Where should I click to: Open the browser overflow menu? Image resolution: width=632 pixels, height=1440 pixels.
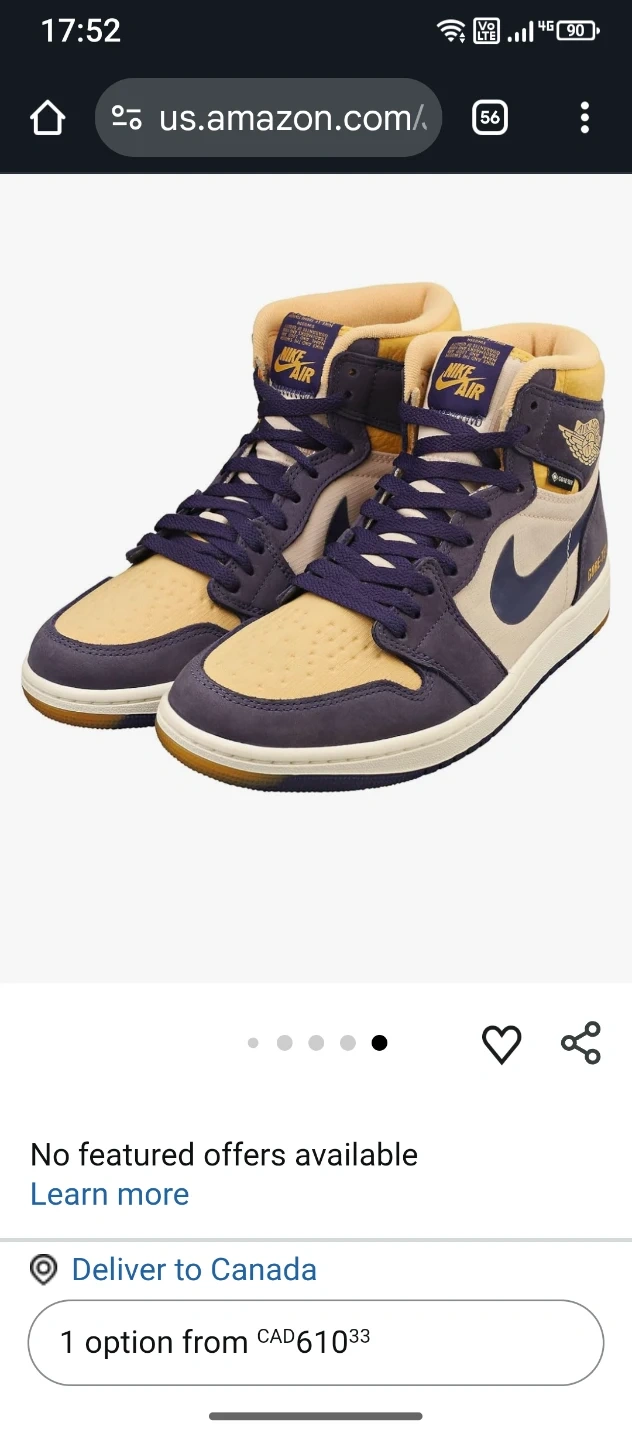tap(585, 118)
